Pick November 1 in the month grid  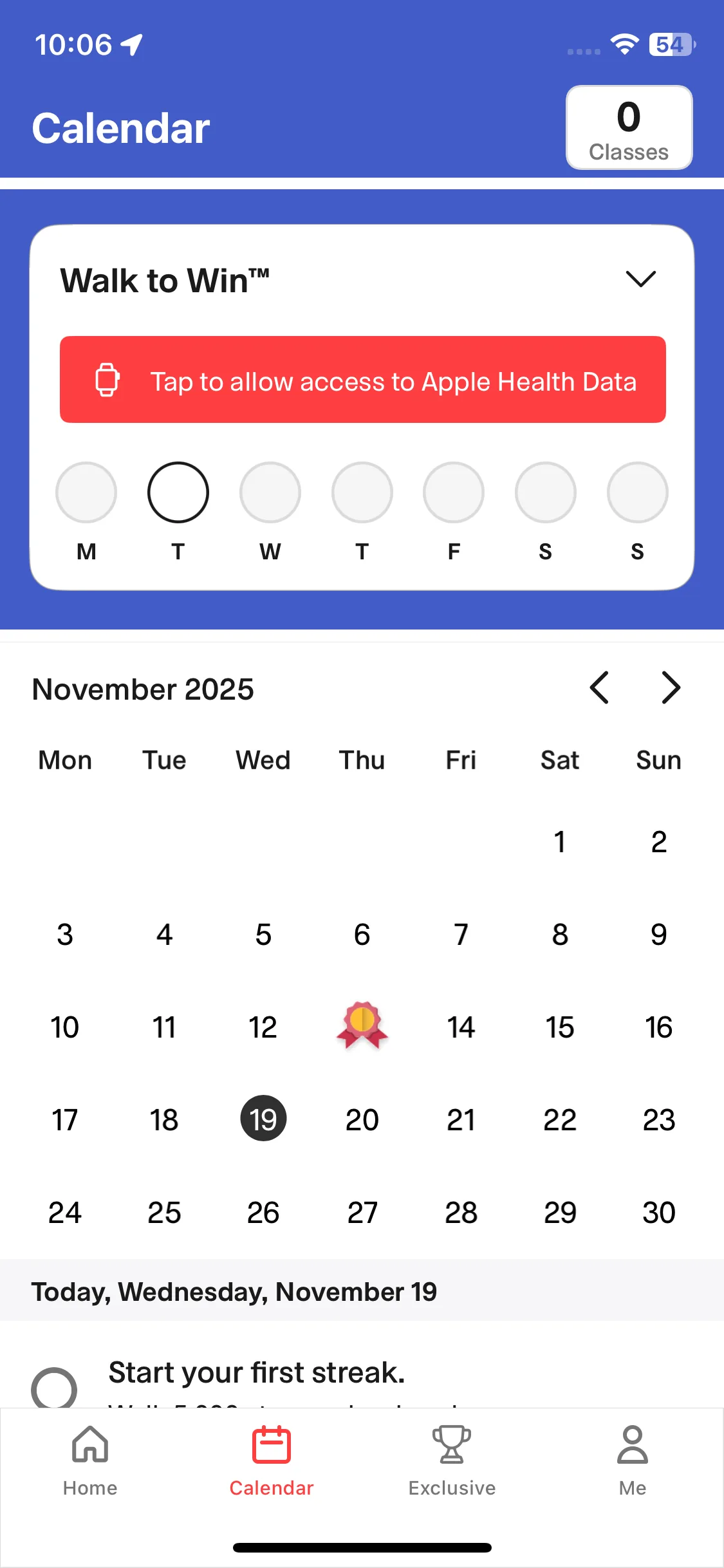[560, 841]
